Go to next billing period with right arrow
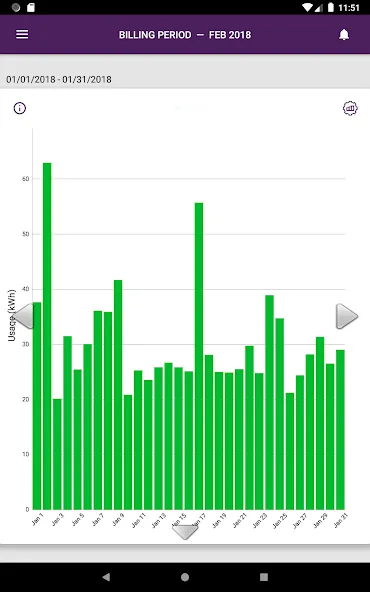This screenshot has height=592, width=370. click(x=347, y=316)
